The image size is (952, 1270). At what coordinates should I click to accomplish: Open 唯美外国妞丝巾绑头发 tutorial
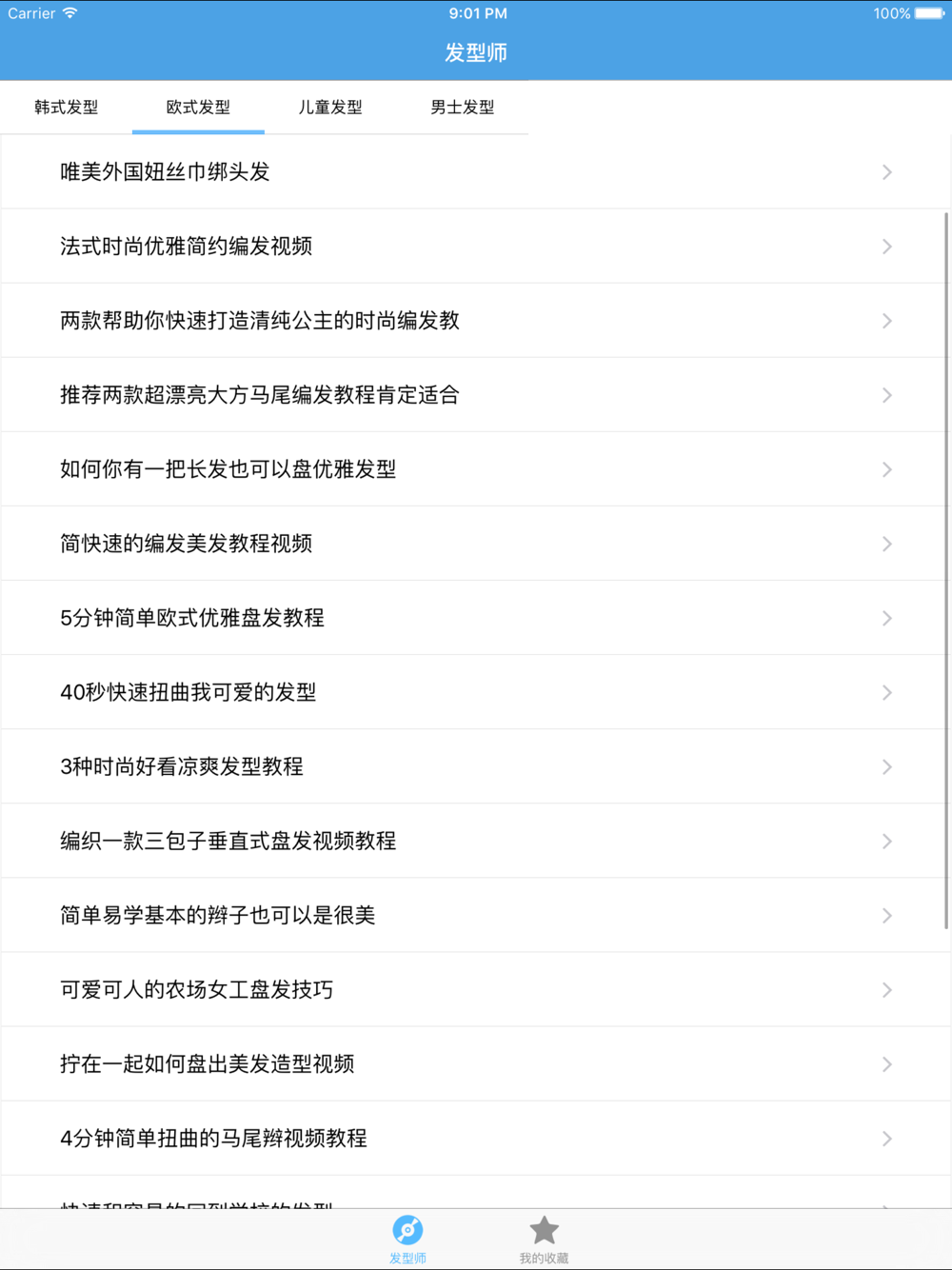476,171
